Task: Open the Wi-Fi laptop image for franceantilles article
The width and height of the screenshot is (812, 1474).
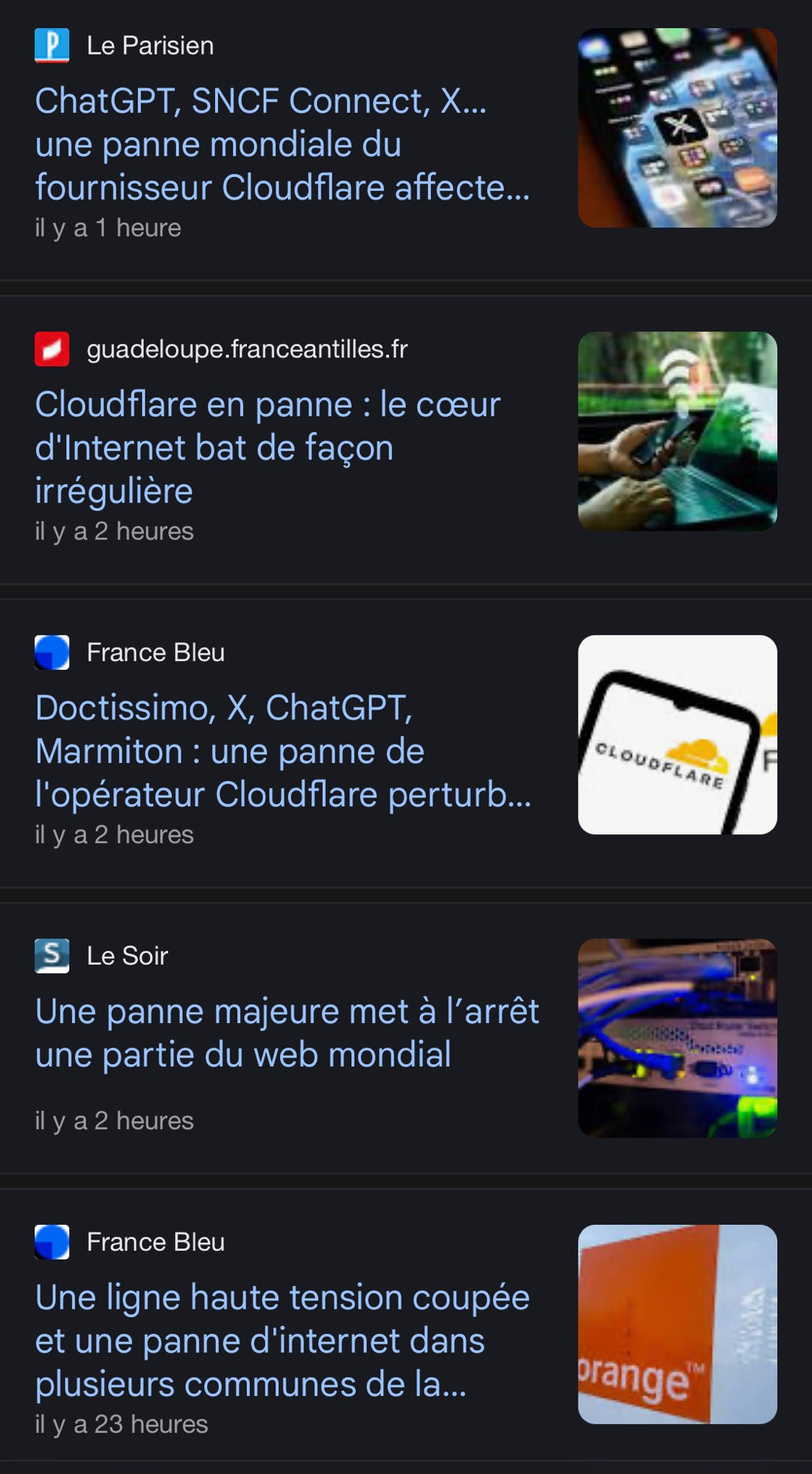Action: [677, 432]
